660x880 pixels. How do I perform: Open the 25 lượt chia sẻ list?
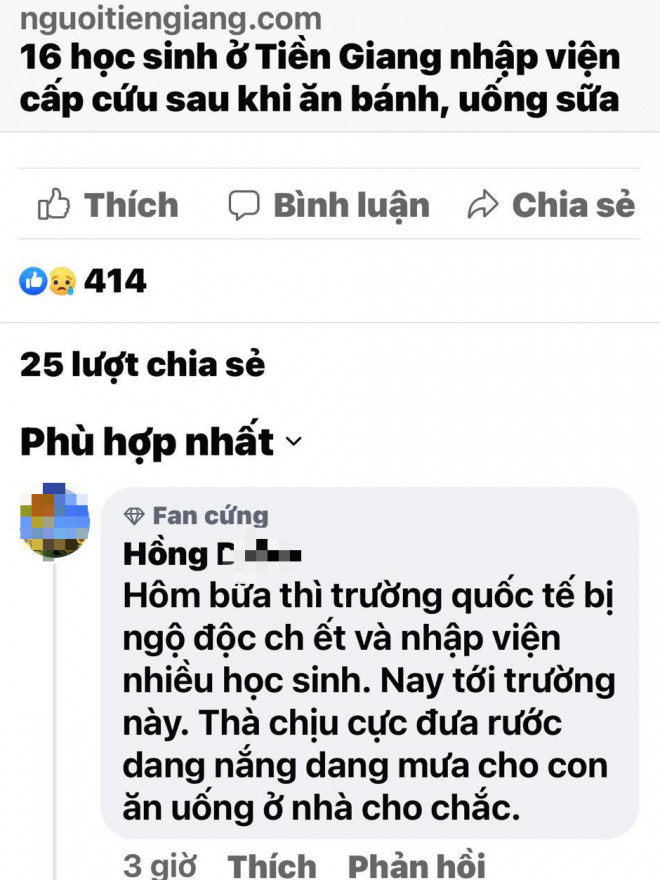(142, 365)
